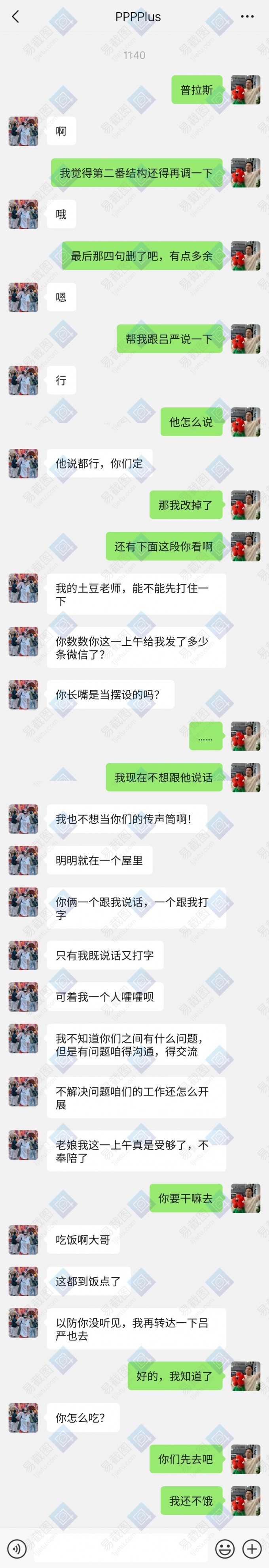Image resolution: width=269 pixels, height=1568 pixels.
Task: Switch to voice message input
Action: tap(17, 1548)
